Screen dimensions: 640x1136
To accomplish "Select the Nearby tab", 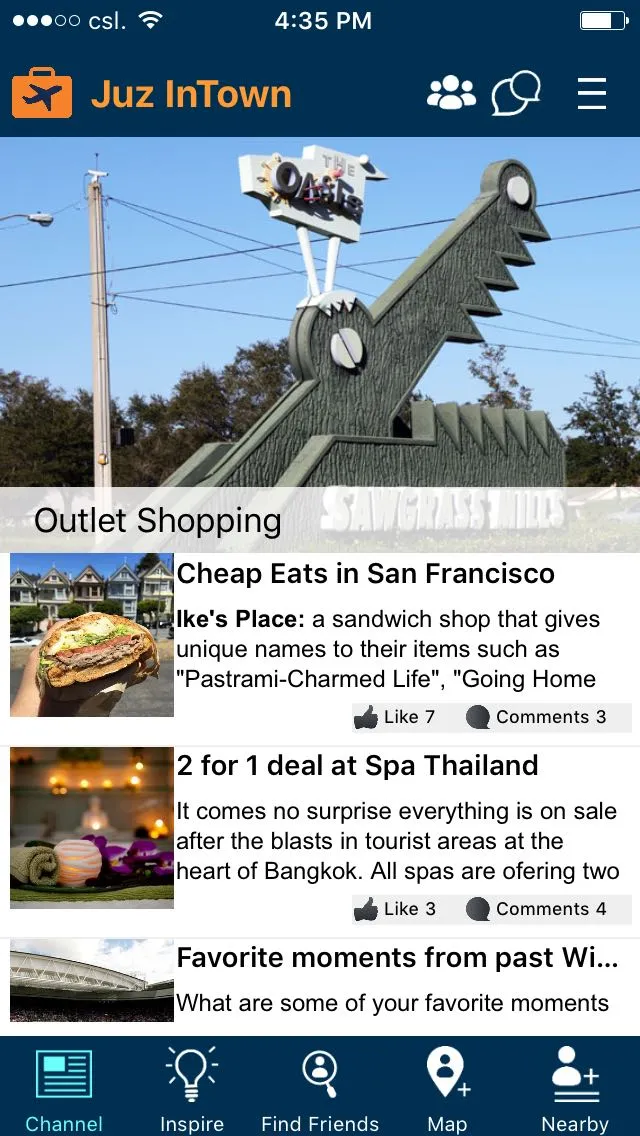I will pyautogui.click(x=575, y=1087).
